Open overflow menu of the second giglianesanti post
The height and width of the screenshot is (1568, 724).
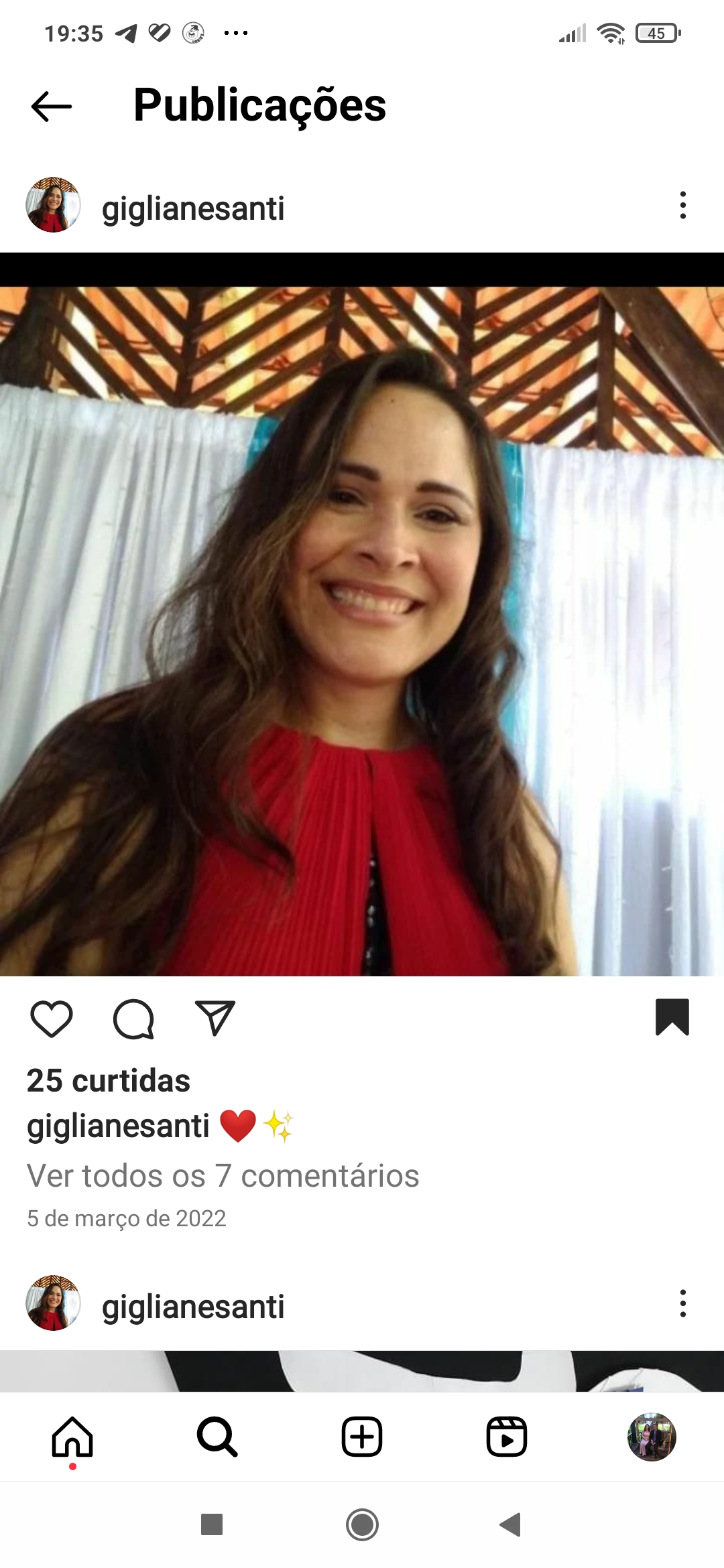coord(682,1303)
